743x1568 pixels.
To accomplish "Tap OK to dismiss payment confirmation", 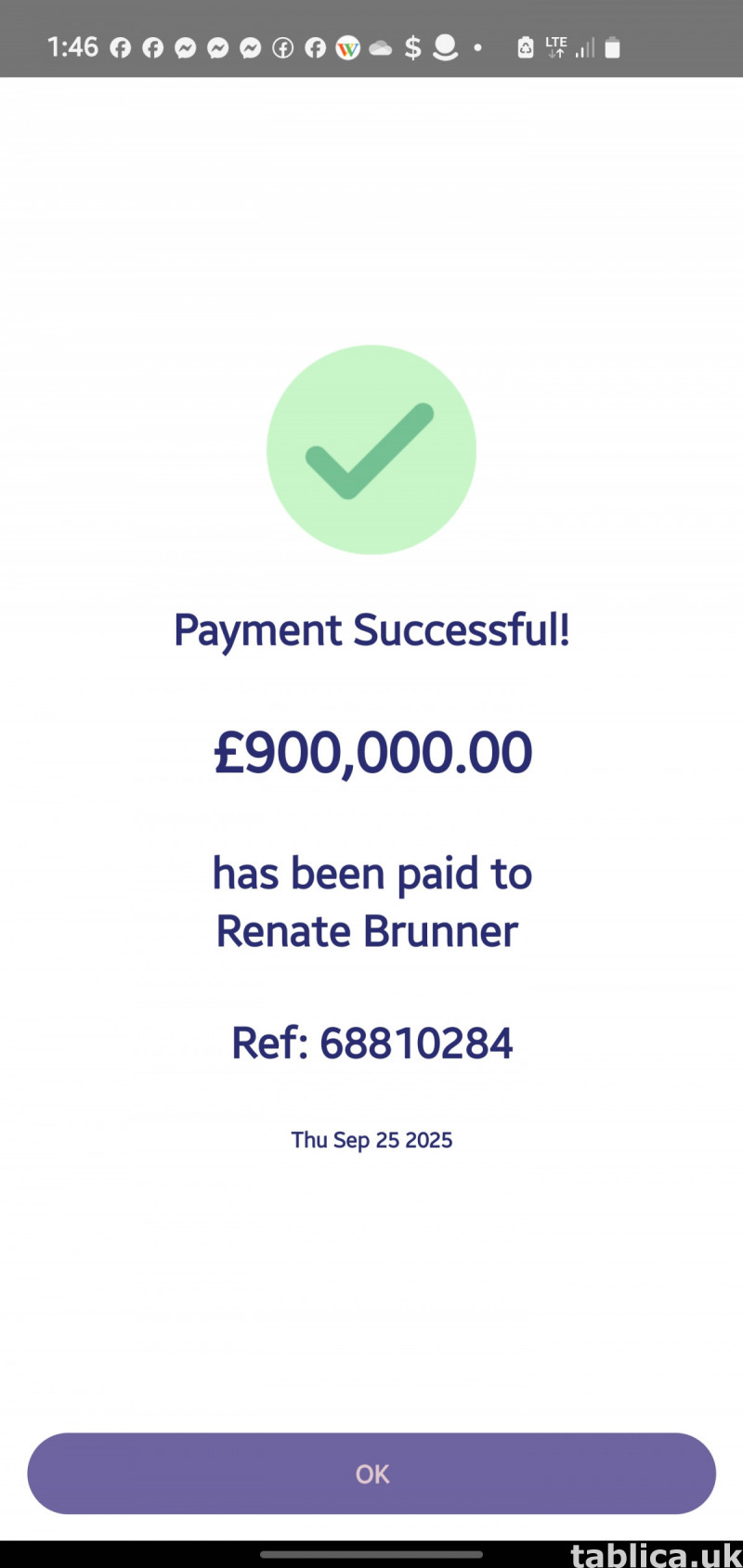I will coord(371,1473).
